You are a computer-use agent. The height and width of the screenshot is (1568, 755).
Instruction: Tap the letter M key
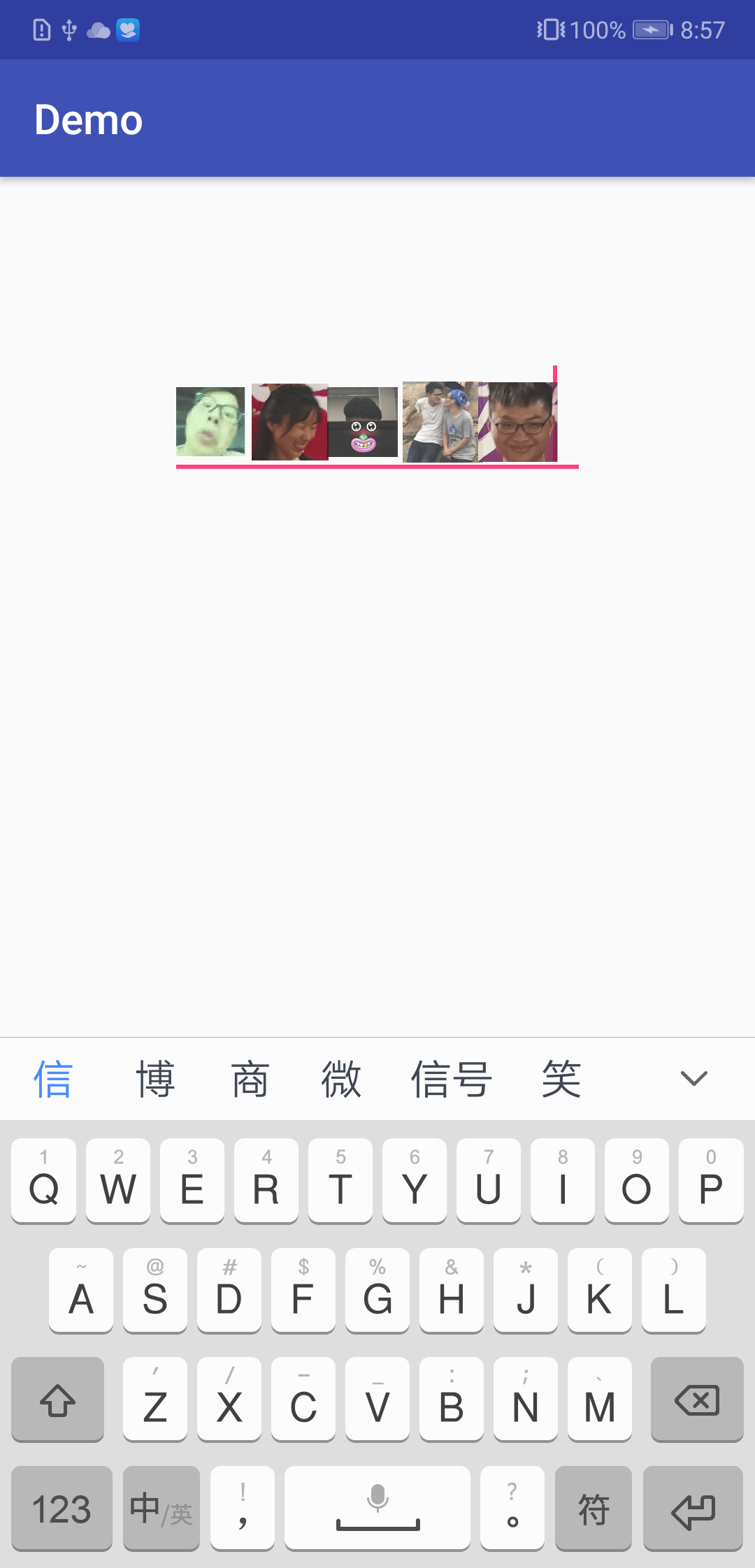599,1400
